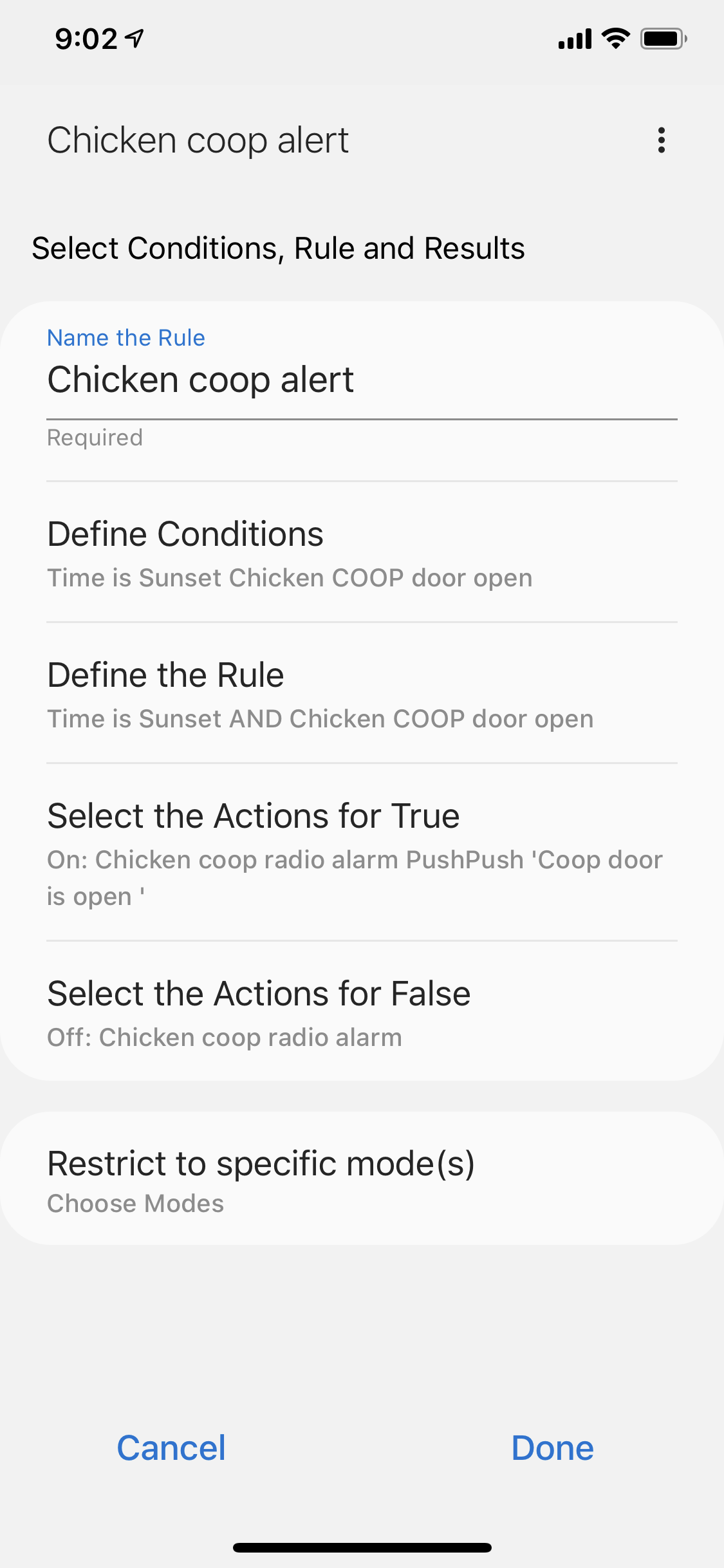The width and height of the screenshot is (724, 1568).
Task: Open Select the Actions for False
Action: pyautogui.click(x=362, y=1012)
